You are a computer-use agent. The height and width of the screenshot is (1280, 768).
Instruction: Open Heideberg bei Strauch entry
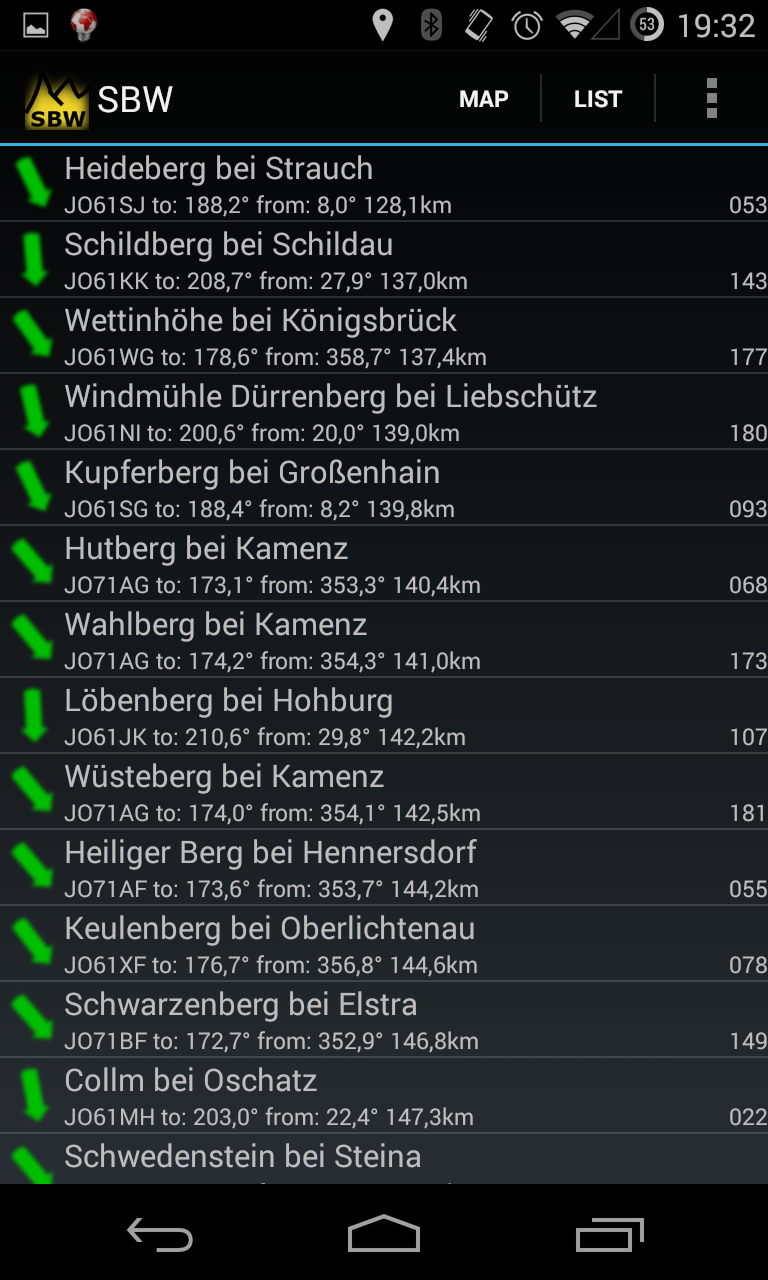tap(384, 184)
